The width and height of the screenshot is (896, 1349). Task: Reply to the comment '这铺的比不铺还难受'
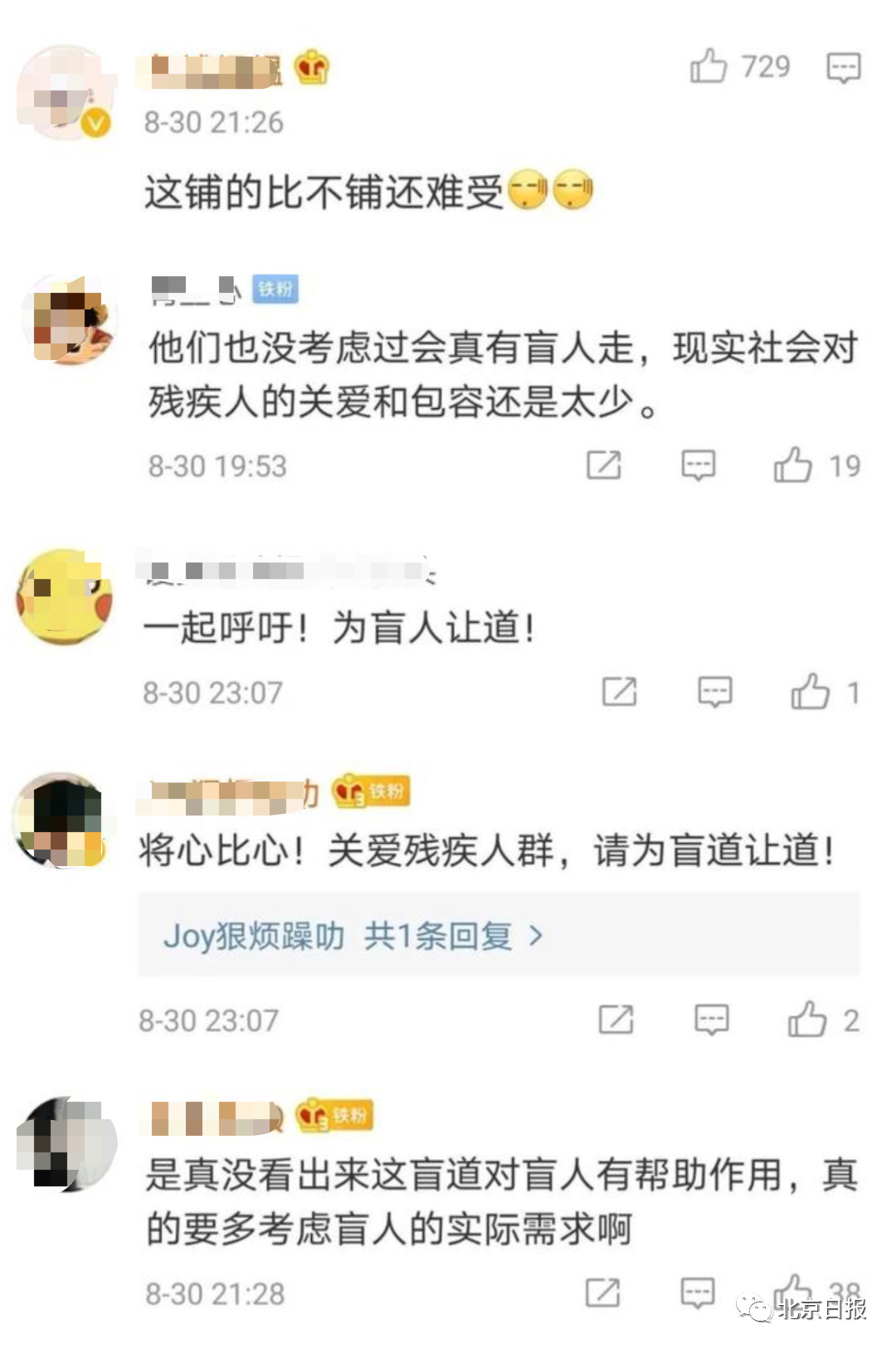tap(843, 67)
